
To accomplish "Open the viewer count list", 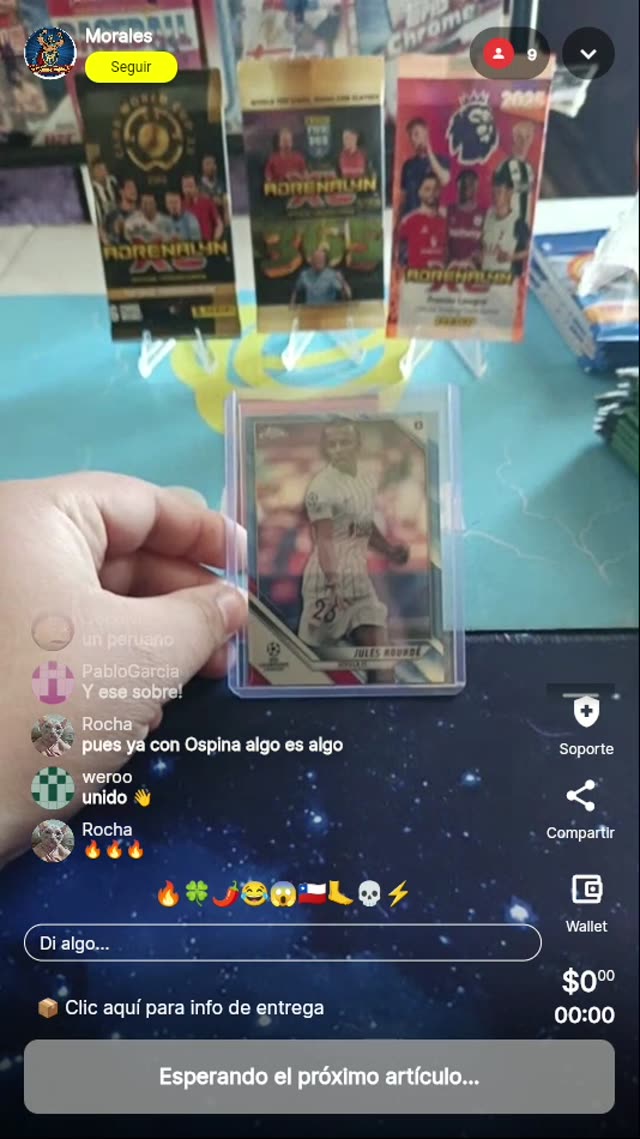I will [x=511, y=54].
